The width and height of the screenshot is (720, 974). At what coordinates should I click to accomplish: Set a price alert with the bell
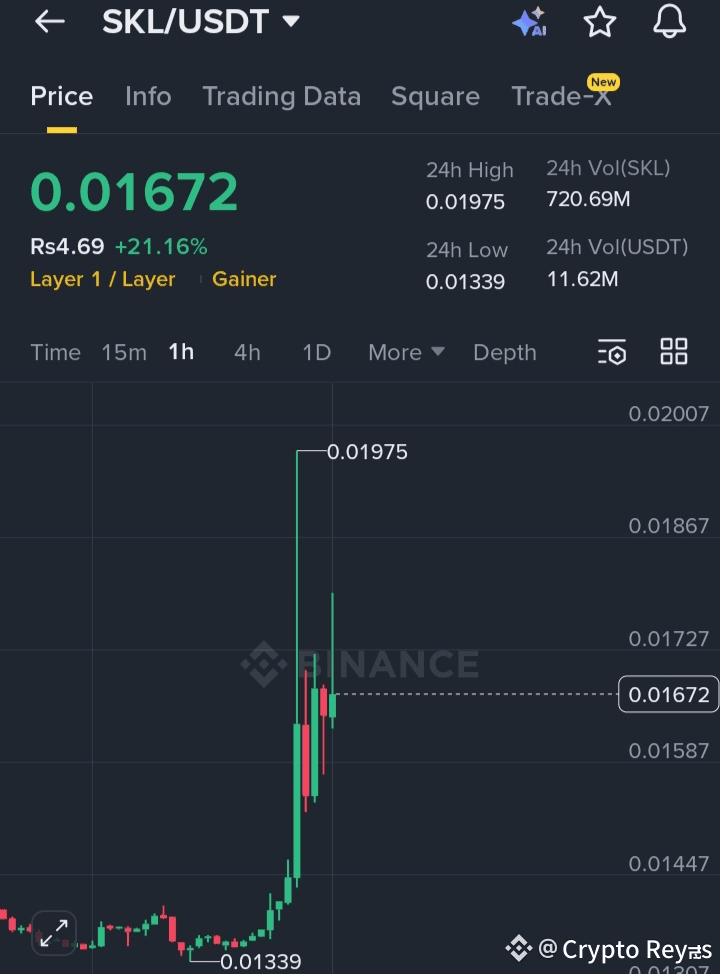pyautogui.click(x=670, y=22)
